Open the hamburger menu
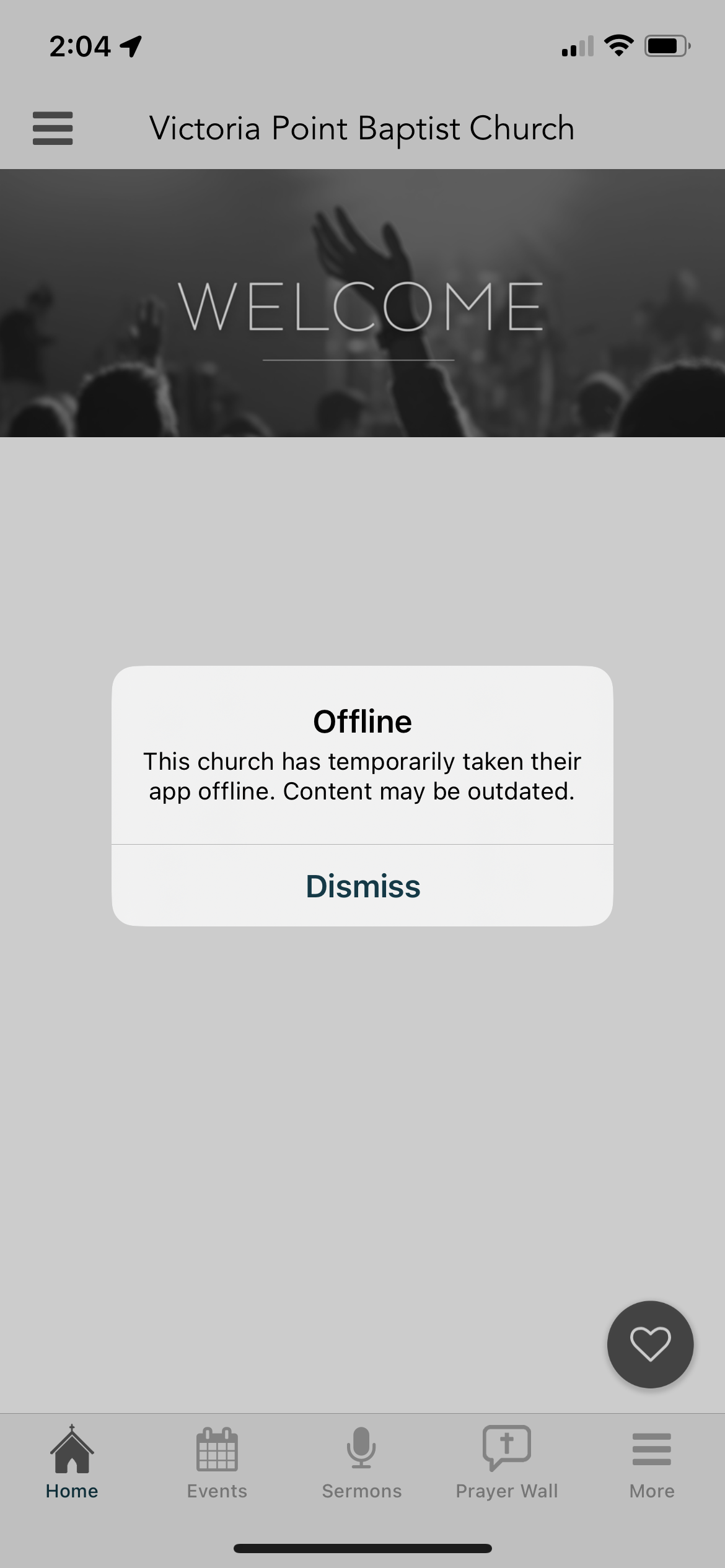The image size is (725, 1568). point(53,128)
